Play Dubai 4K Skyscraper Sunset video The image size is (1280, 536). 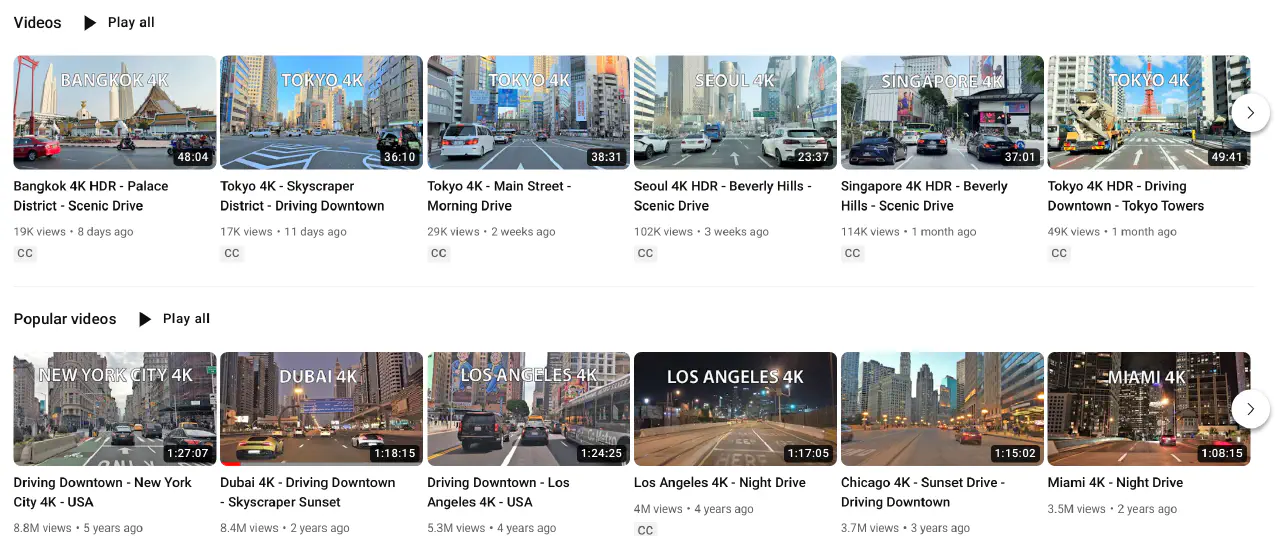[321, 408]
